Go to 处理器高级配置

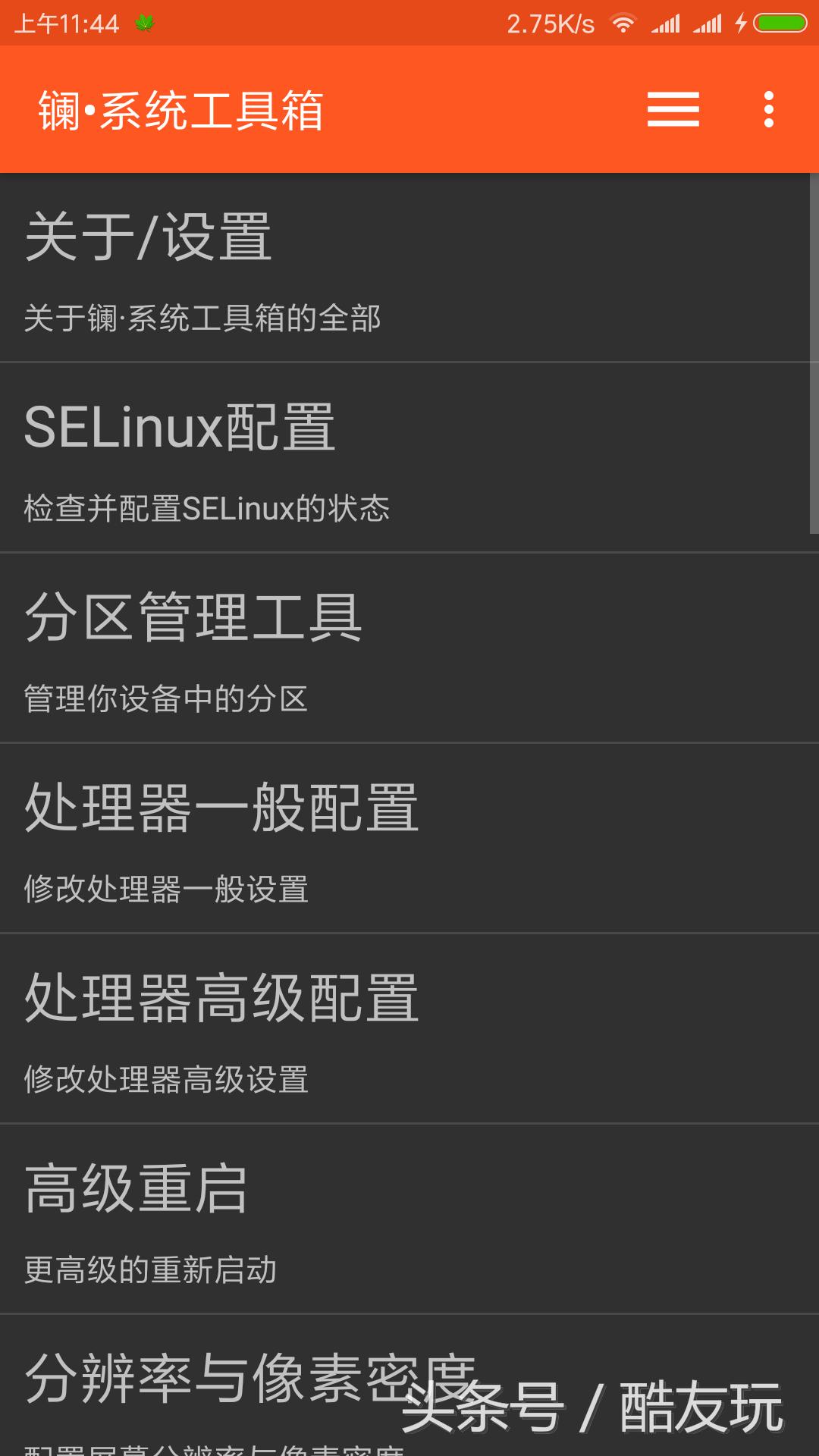[409, 1028]
